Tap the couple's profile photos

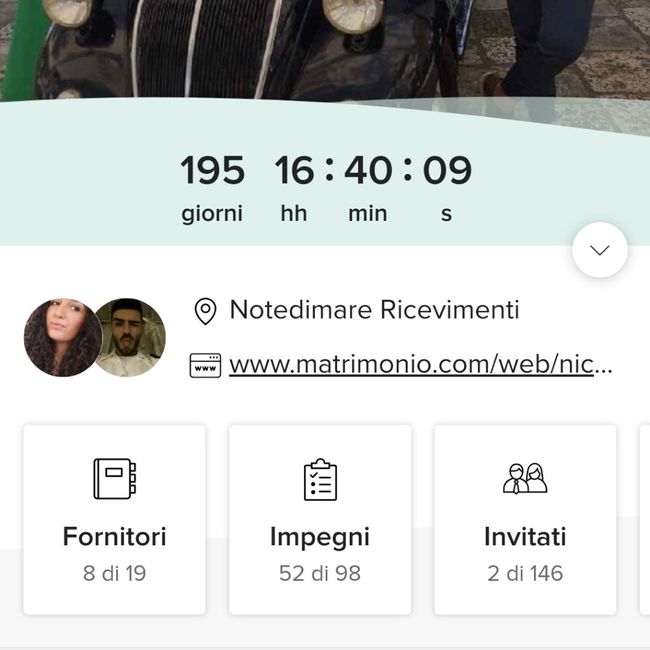95,337
